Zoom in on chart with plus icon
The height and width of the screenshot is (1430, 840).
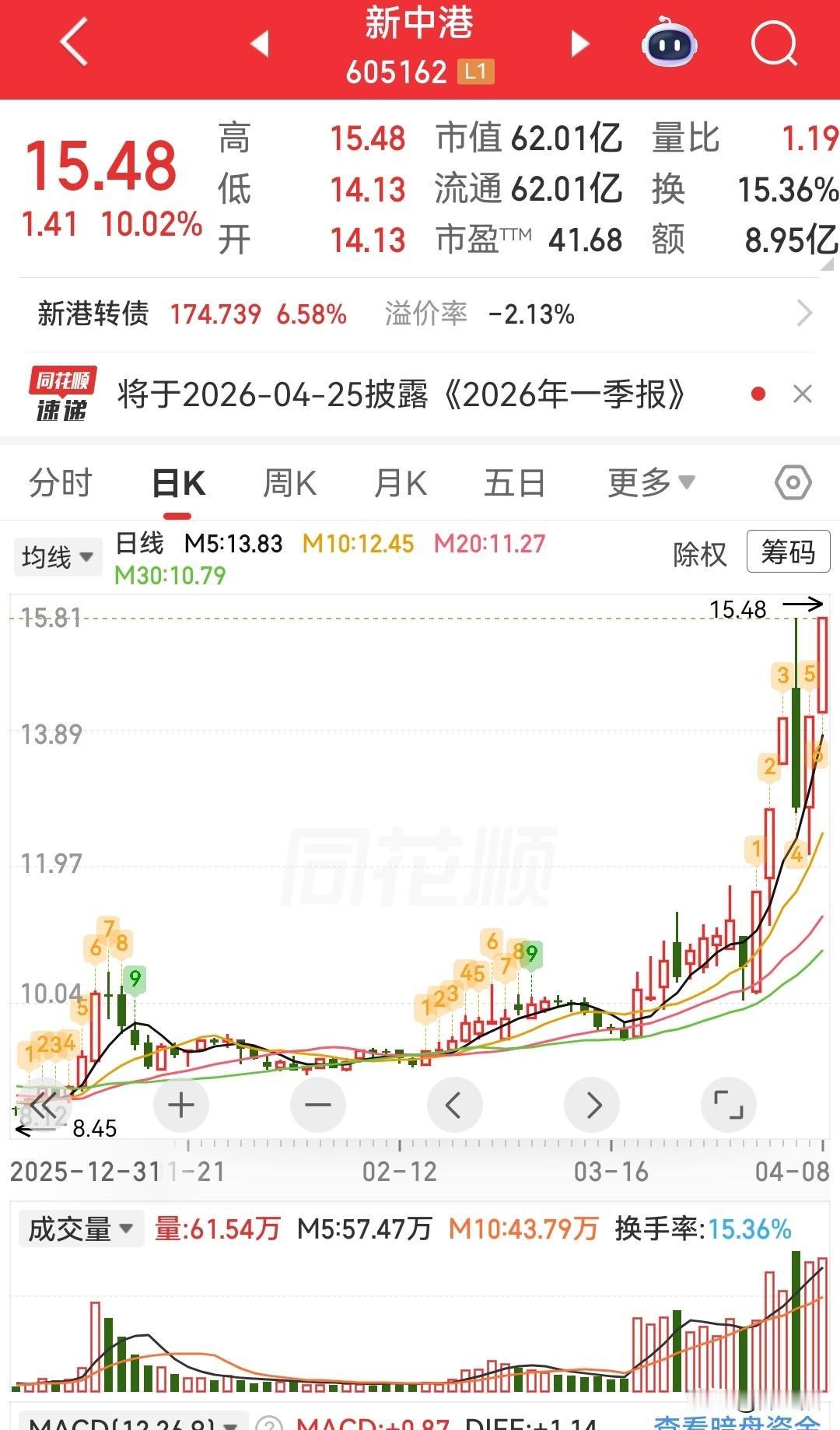(181, 1104)
